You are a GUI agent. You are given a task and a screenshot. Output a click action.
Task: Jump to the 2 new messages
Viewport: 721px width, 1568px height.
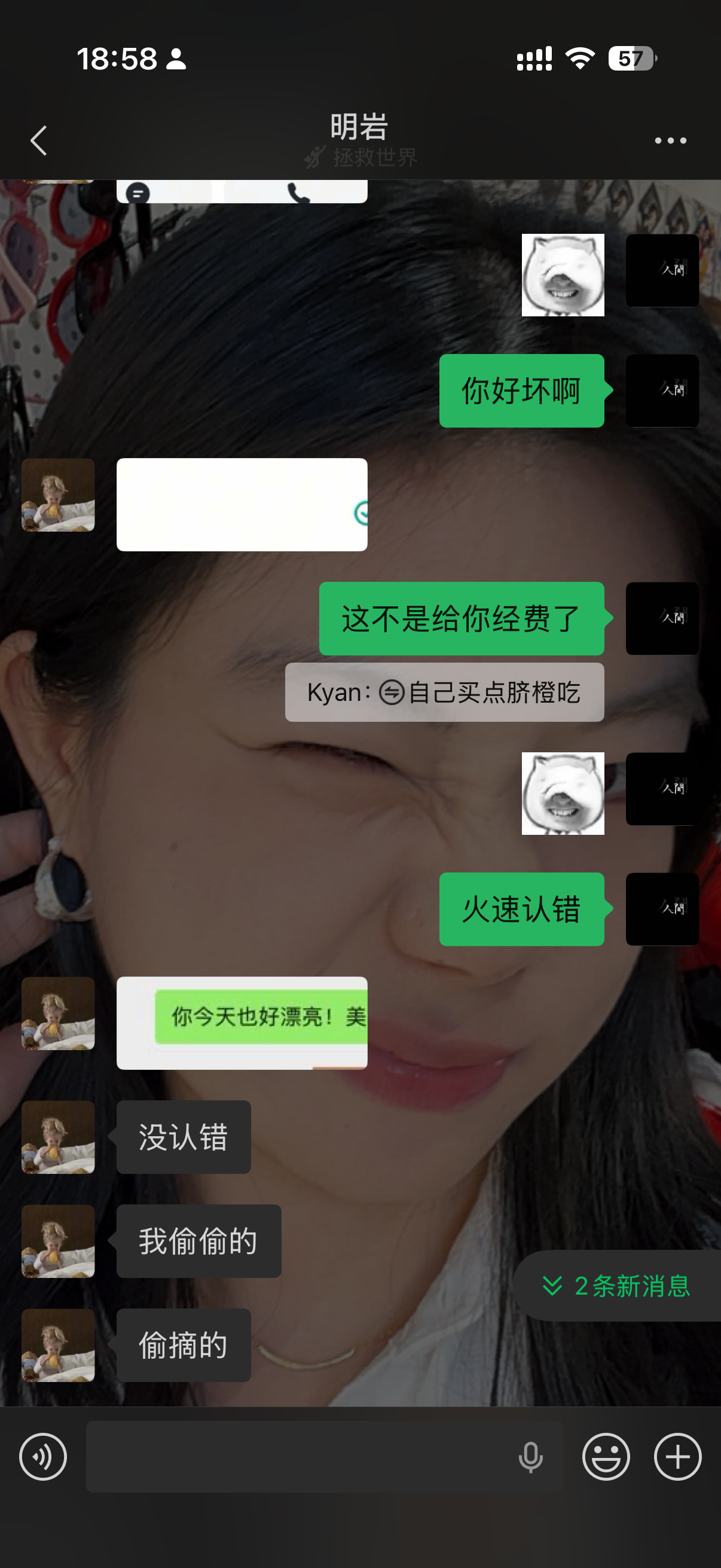[x=617, y=1286]
